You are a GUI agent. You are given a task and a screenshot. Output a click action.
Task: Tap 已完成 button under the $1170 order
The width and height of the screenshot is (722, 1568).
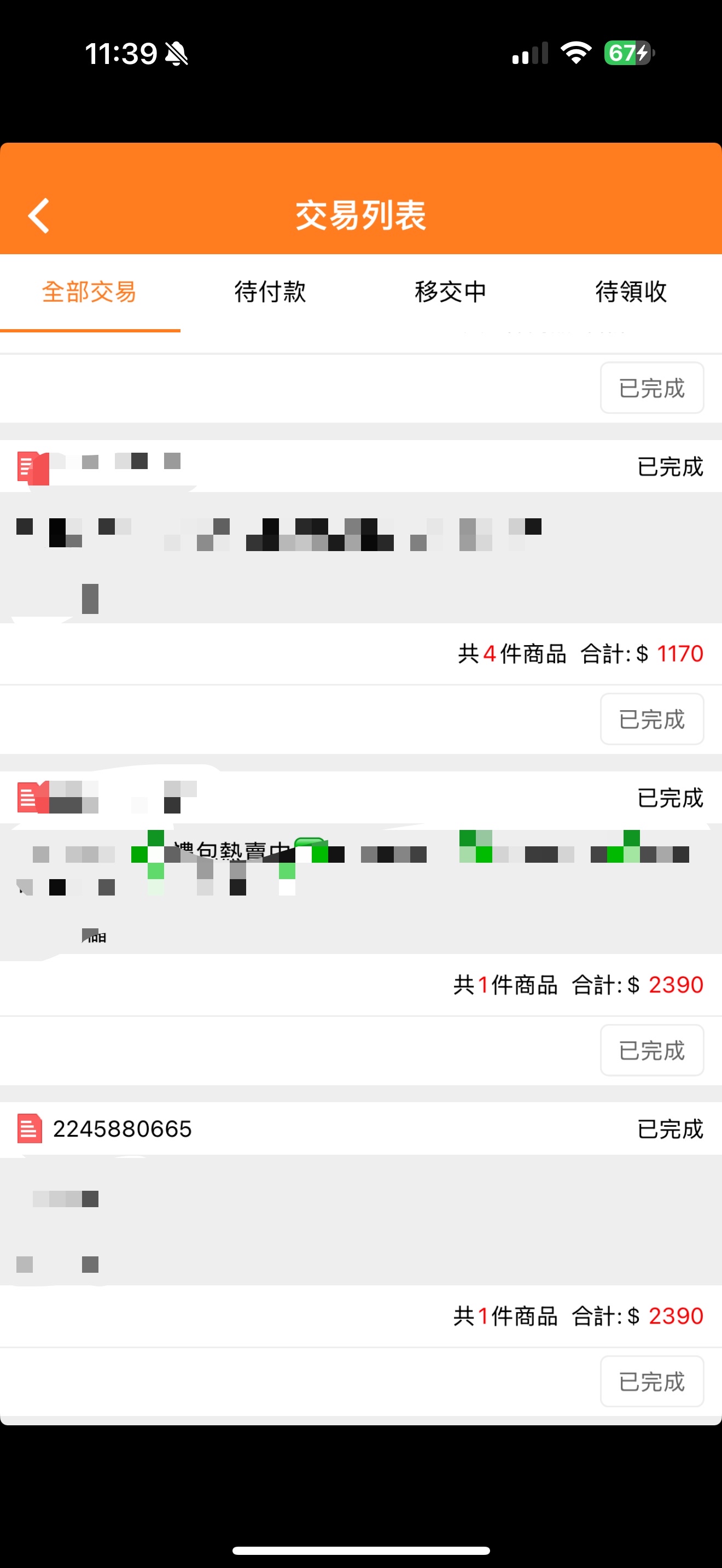(x=652, y=719)
